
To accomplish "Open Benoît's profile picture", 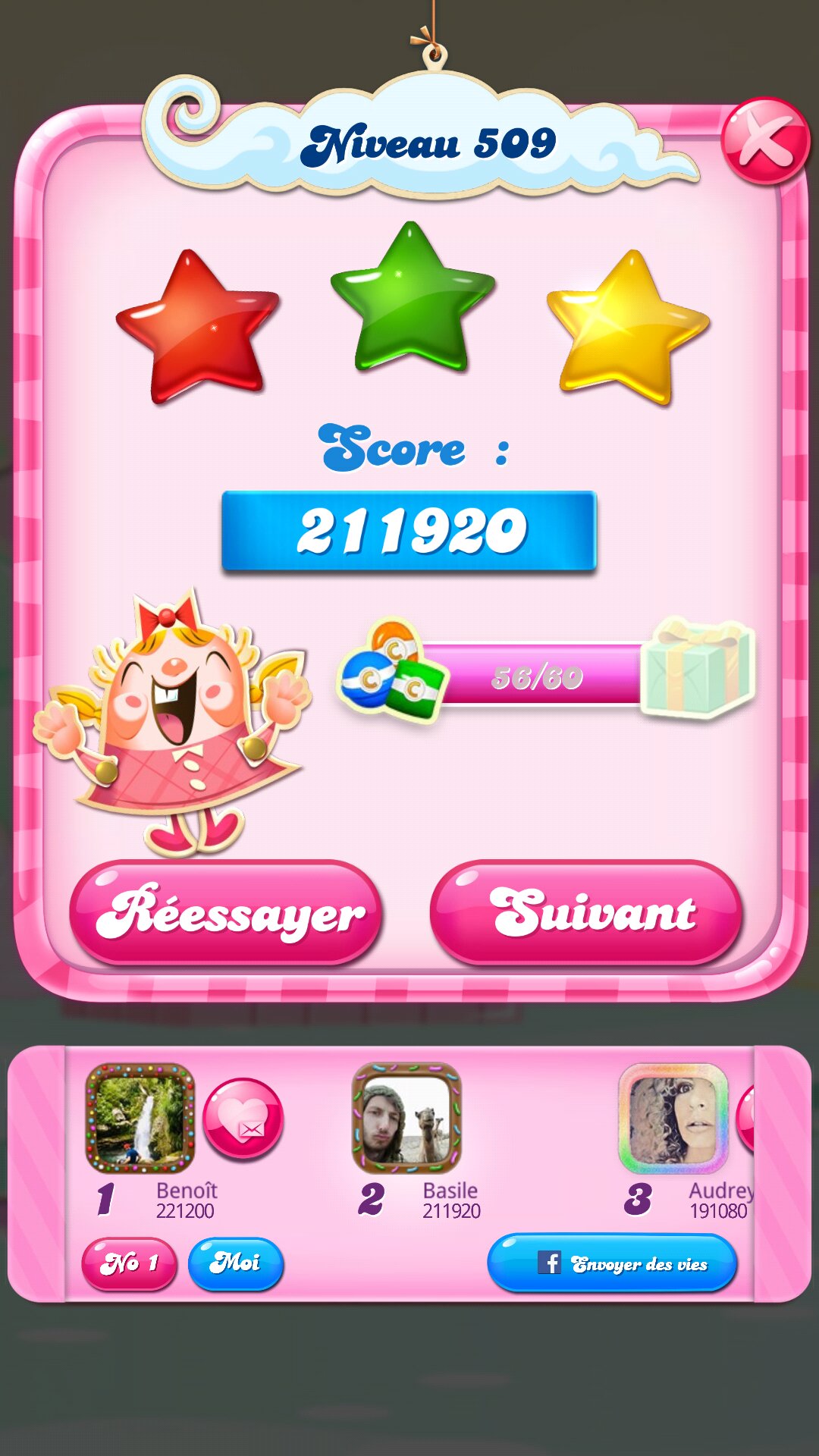I will point(140,1118).
